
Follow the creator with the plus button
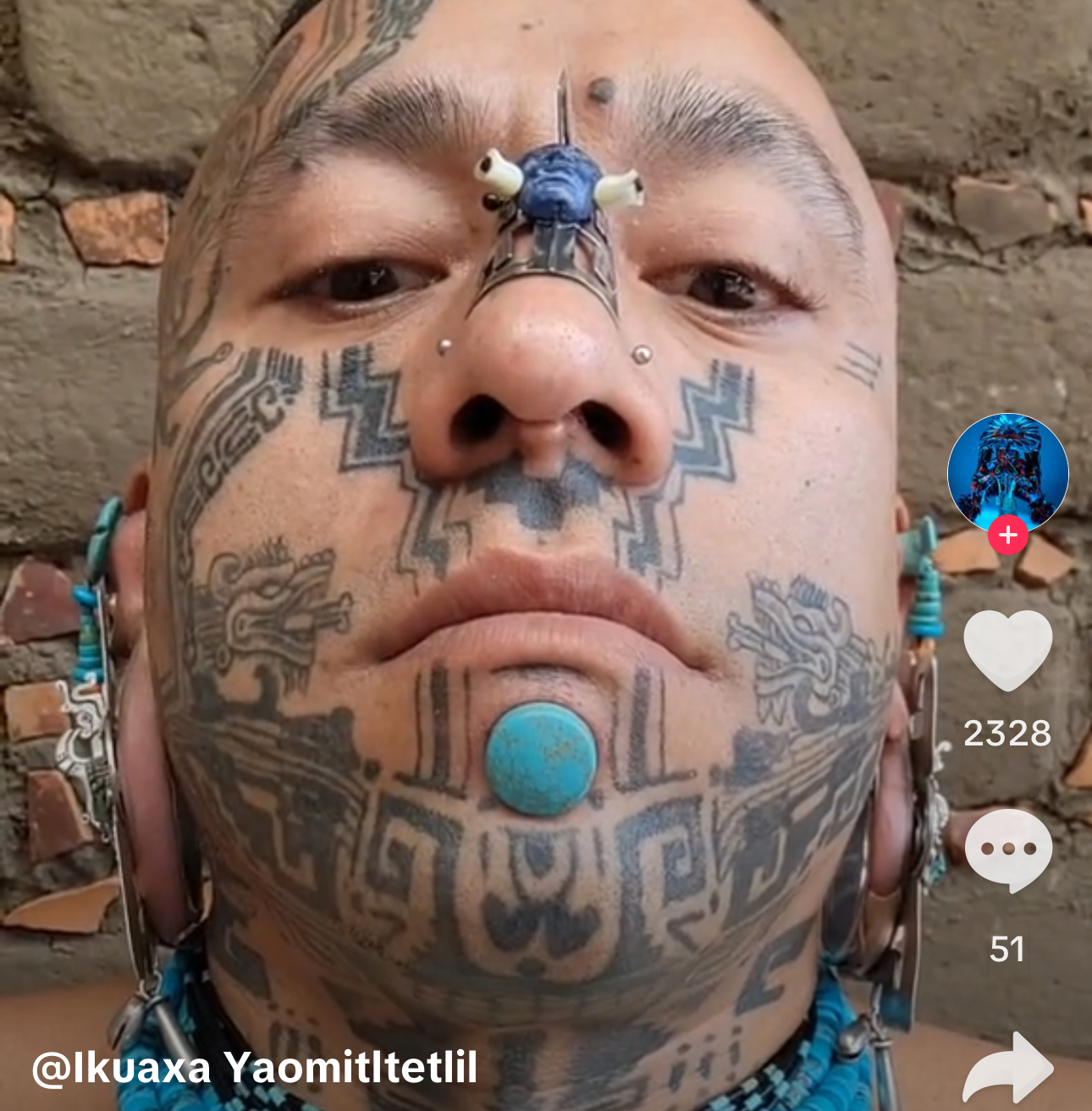click(x=1008, y=535)
